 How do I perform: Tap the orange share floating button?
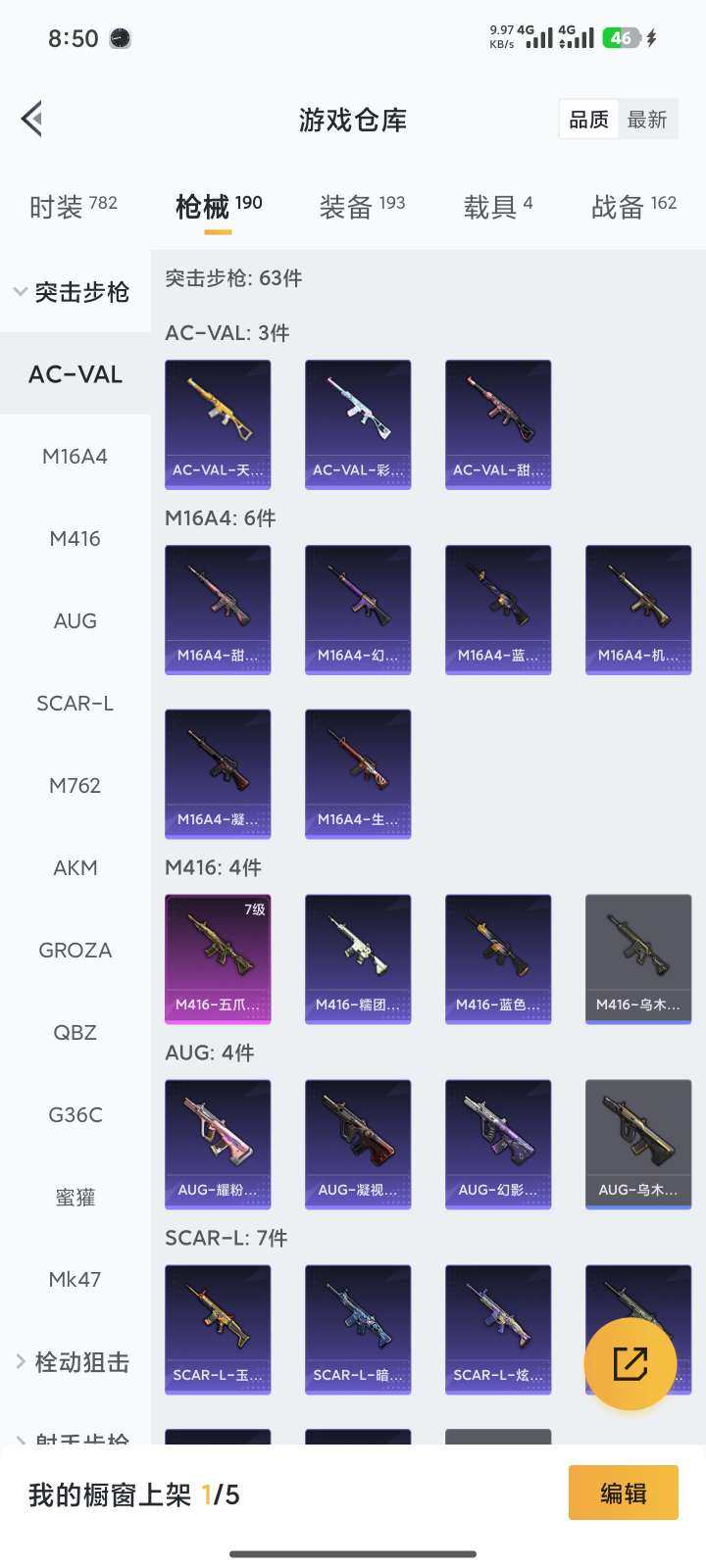(x=630, y=1363)
